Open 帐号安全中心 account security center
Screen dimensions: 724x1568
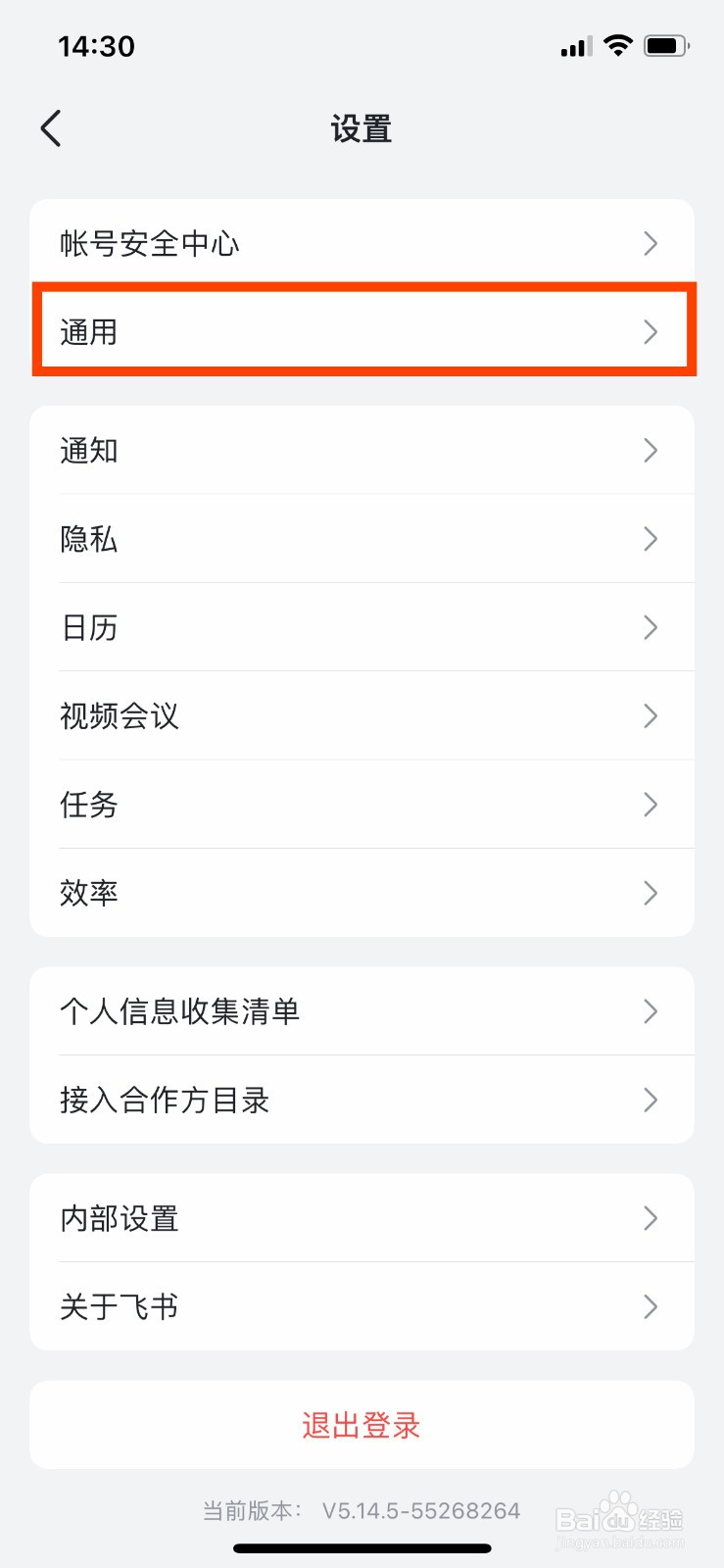[x=362, y=243]
